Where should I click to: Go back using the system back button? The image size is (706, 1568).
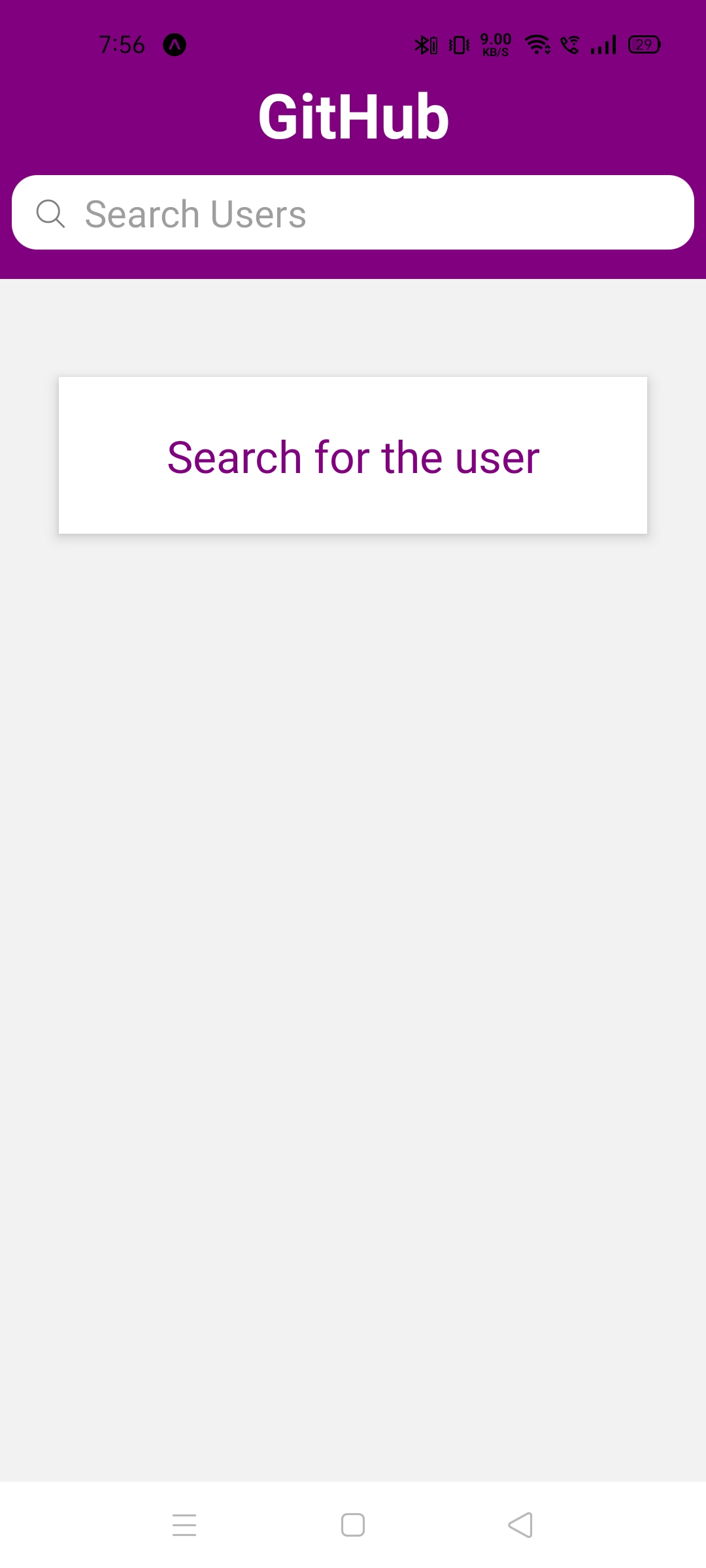coord(520,1525)
